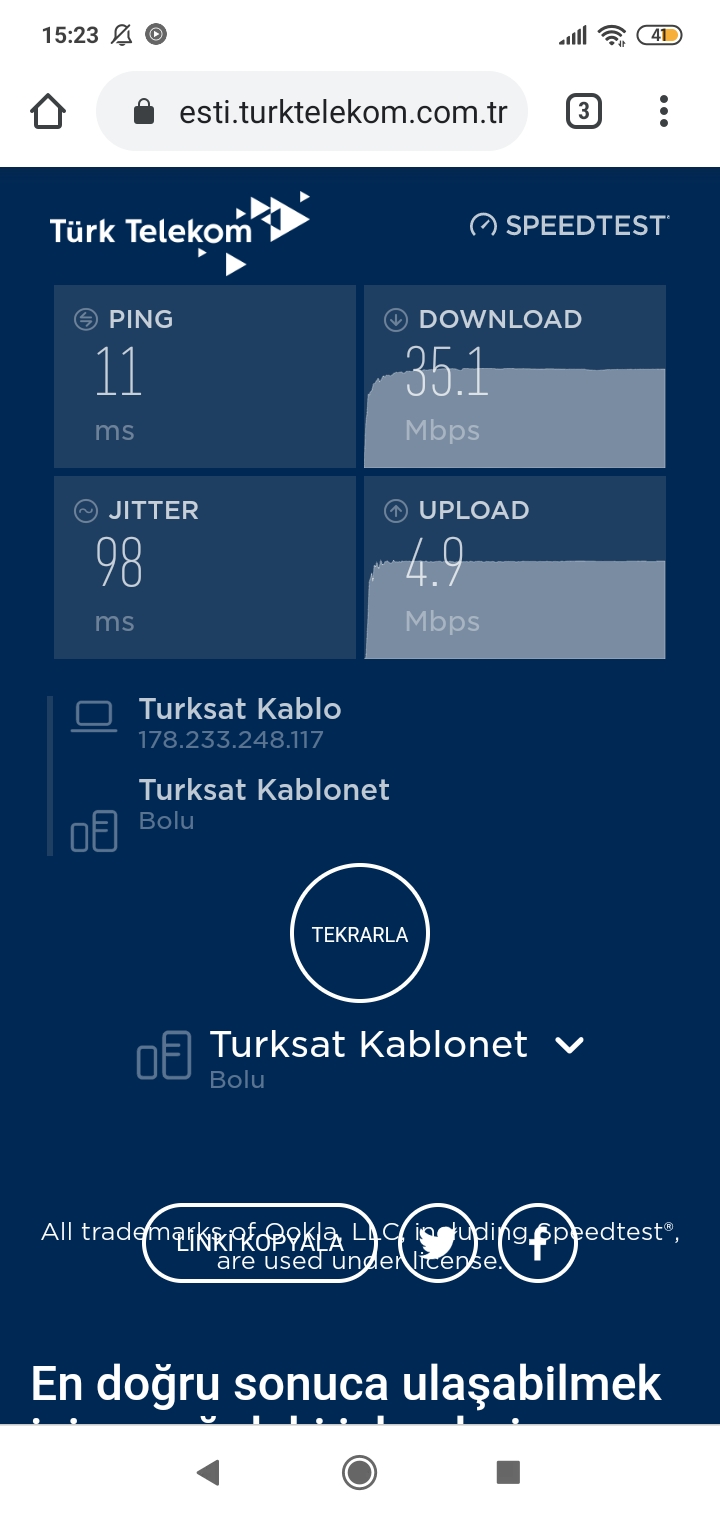Viewport: 720px width, 1520px height.
Task: Share the result on Facebook
Action: pos(538,1243)
